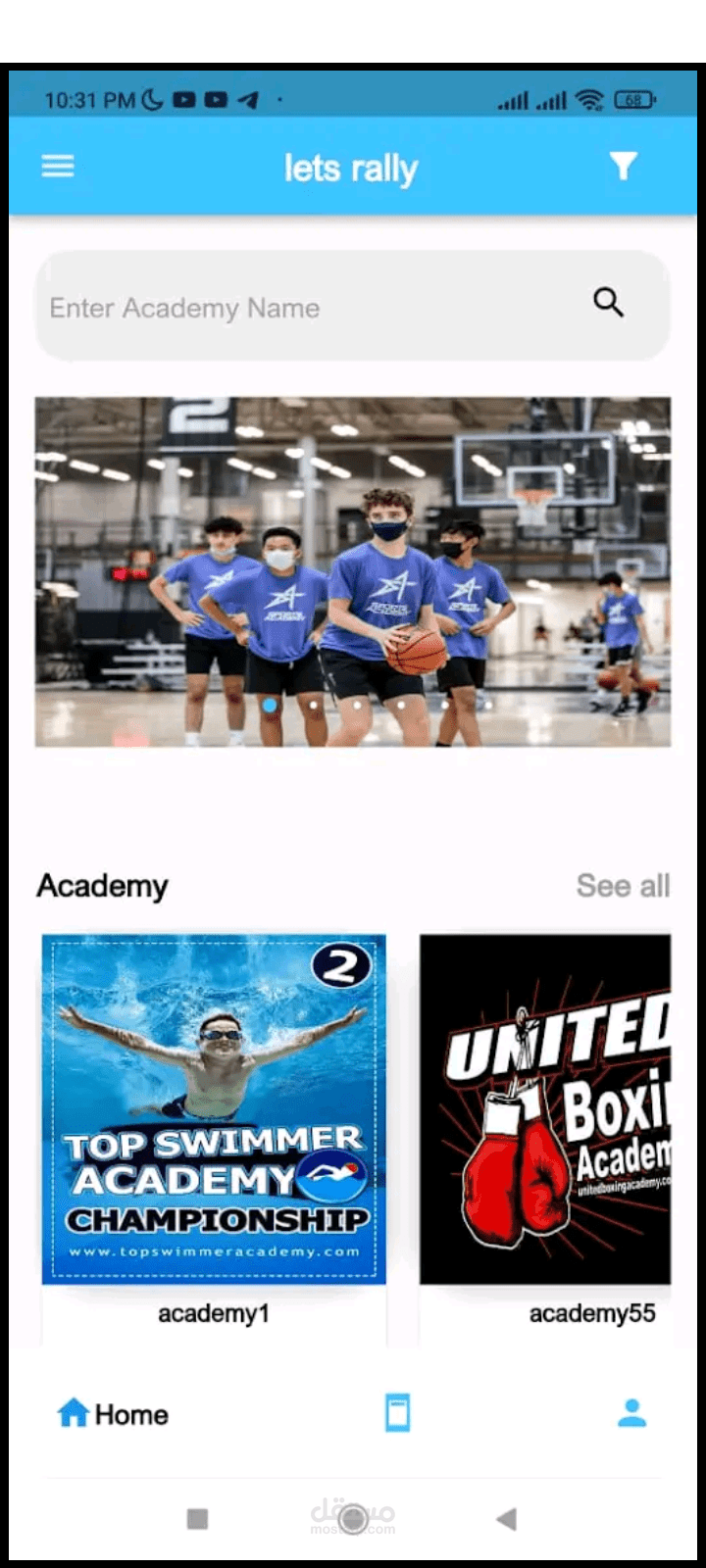Go to the profile tab
The image size is (706, 1568).
(x=631, y=1413)
